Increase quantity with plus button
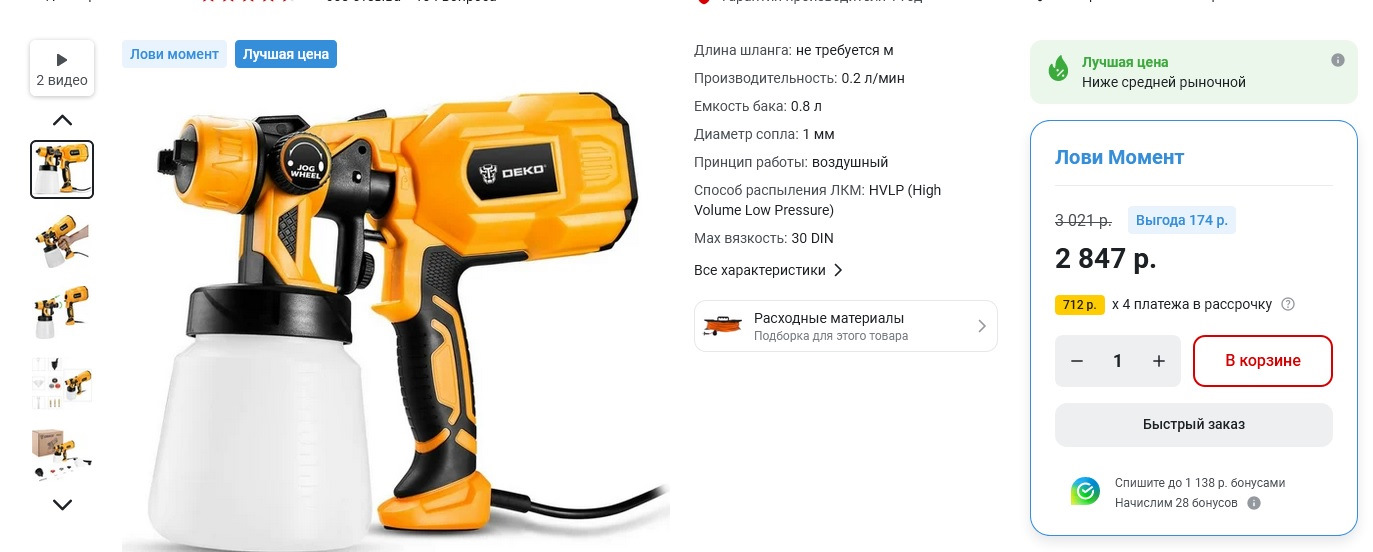This screenshot has width=1373, height=552. (1159, 361)
